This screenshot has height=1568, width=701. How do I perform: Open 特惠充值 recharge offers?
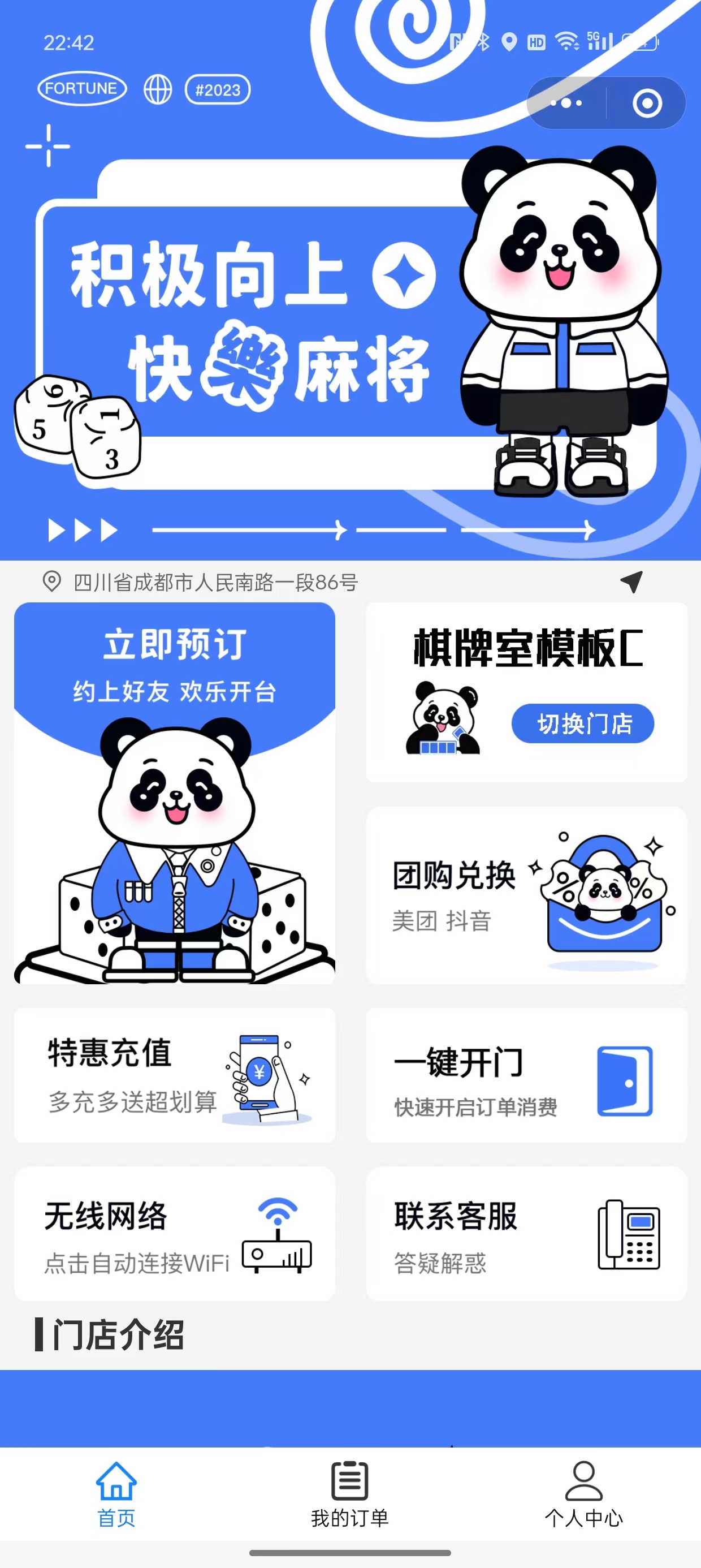coord(175,1075)
